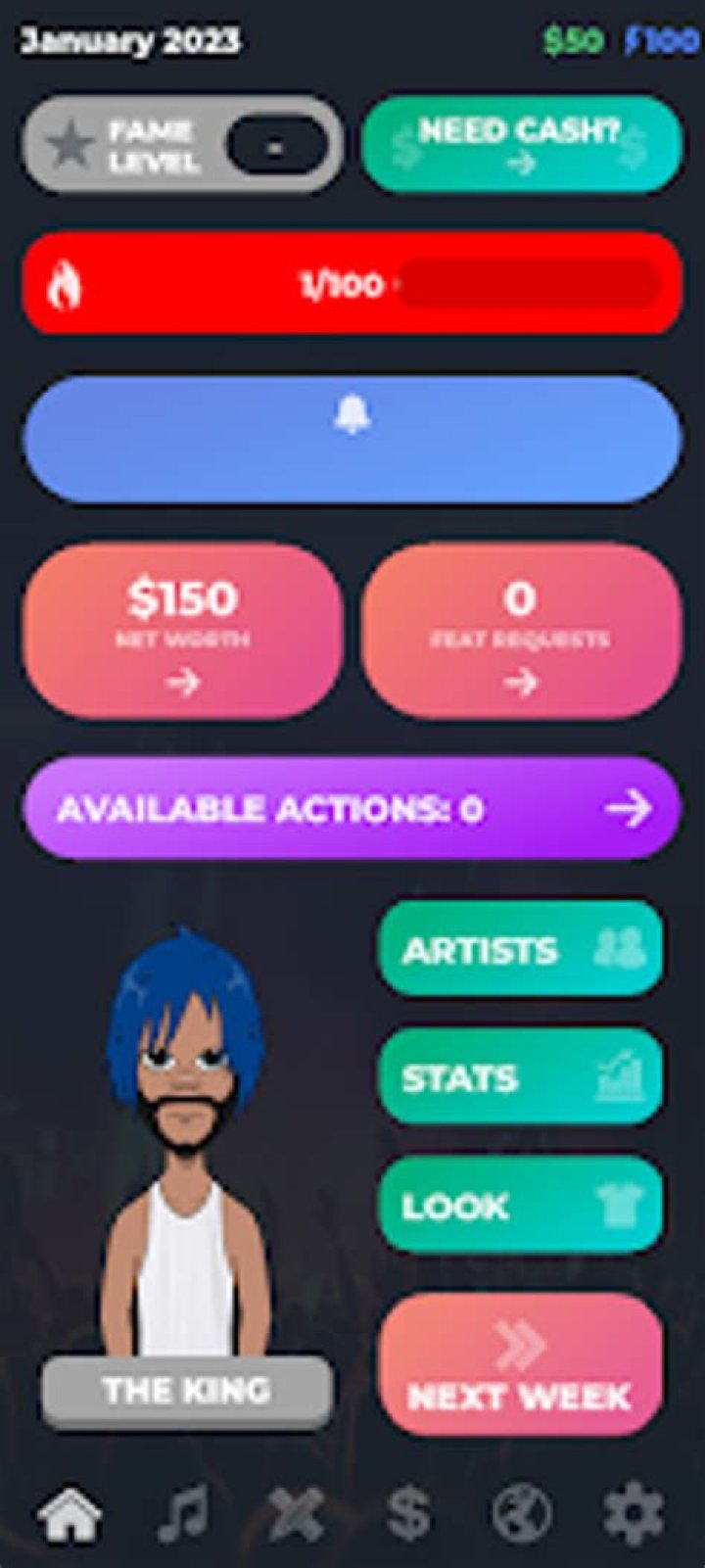
Task: Tap The King name label
Action: click(x=187, y=1391)
